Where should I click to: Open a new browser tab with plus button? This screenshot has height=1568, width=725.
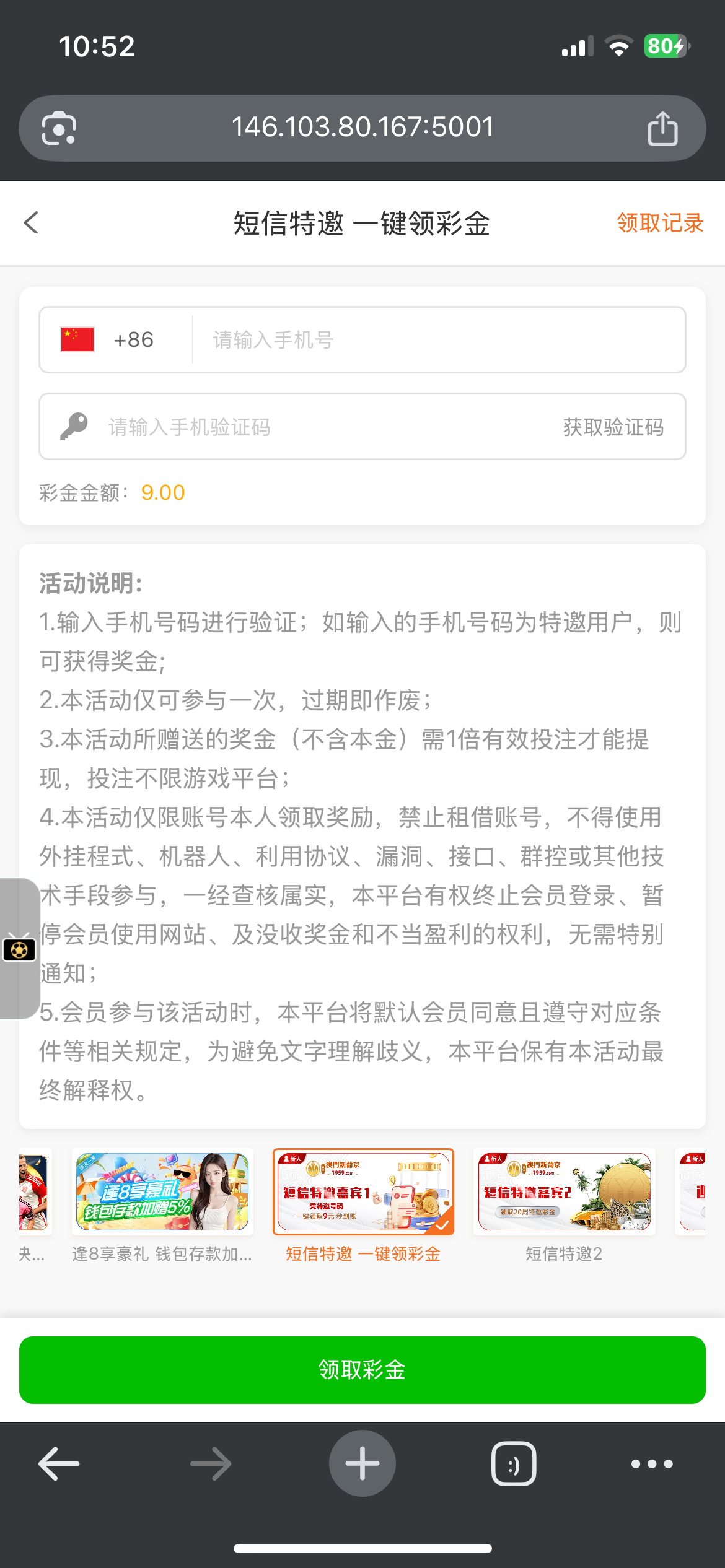tap(362, 1463)
